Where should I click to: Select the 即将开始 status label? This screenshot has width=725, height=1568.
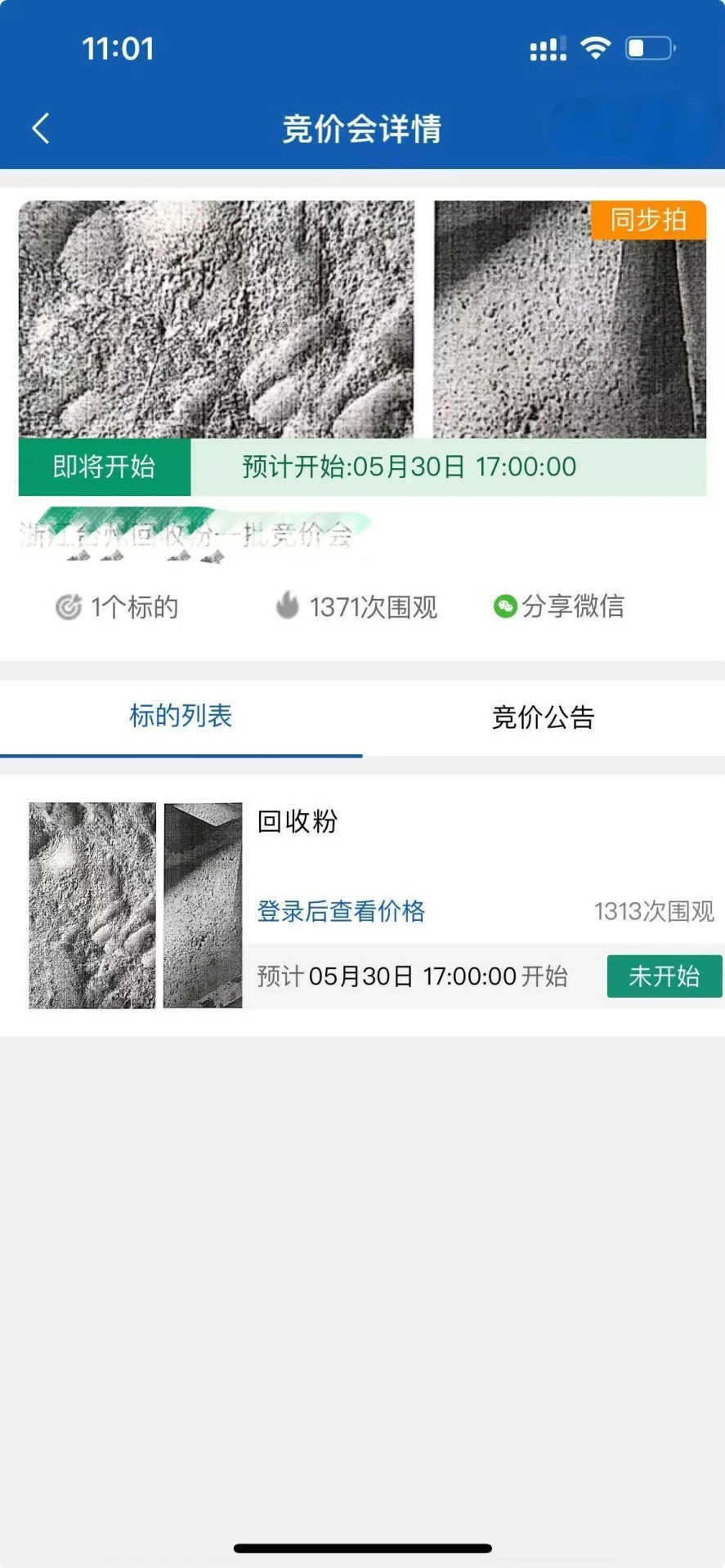[104, 467]
